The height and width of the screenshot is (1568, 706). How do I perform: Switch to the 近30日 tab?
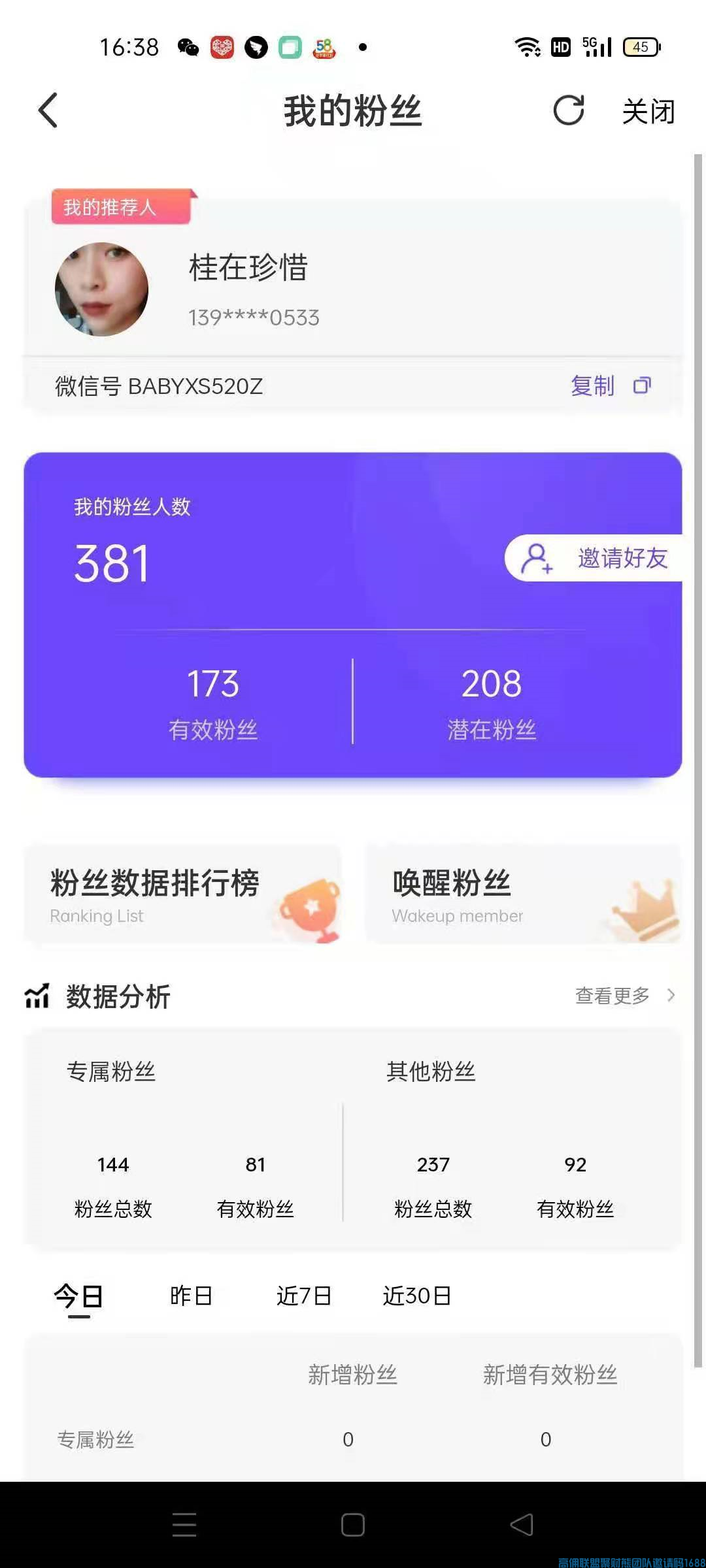[x=417, y=1296]
